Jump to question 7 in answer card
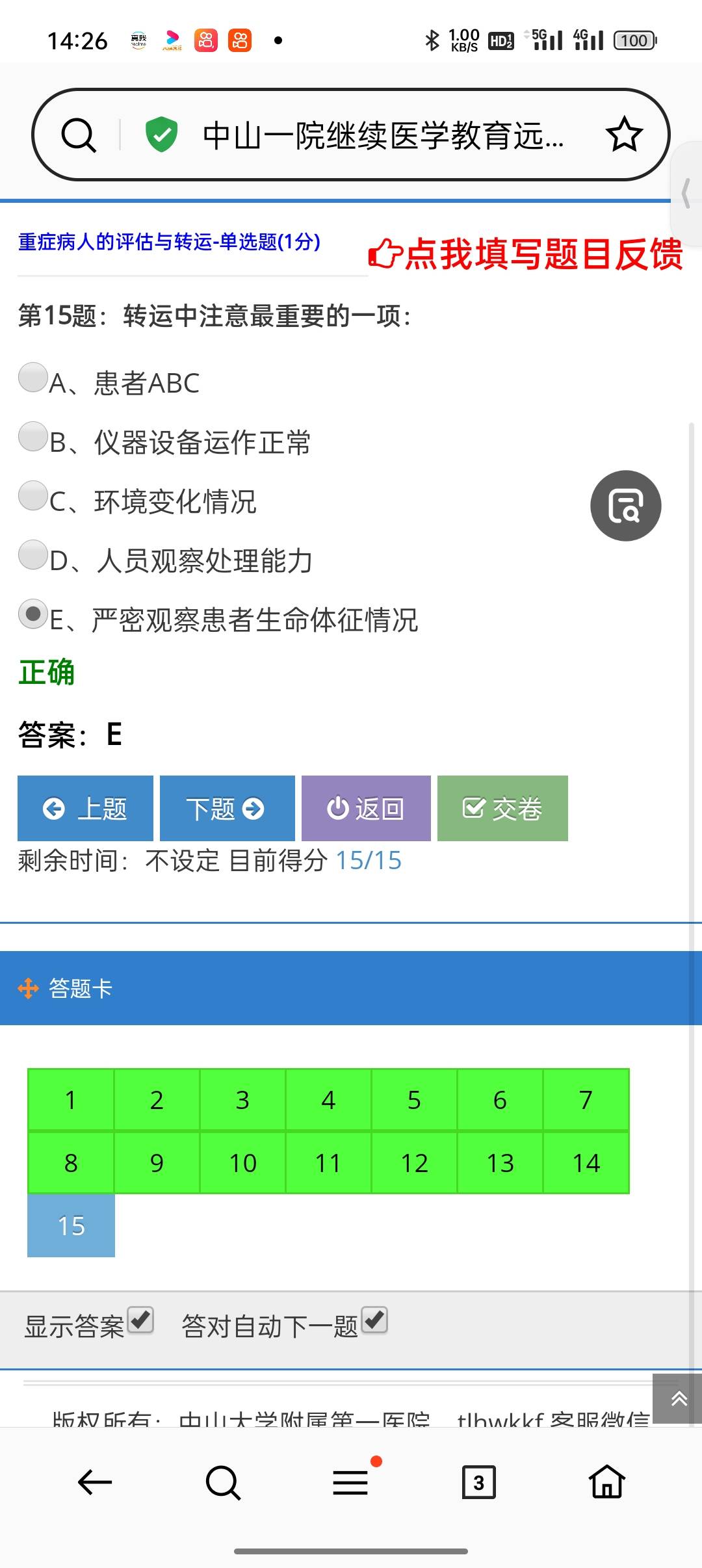This screenshot has height=1568, width=702. (x=586, y=1100)
